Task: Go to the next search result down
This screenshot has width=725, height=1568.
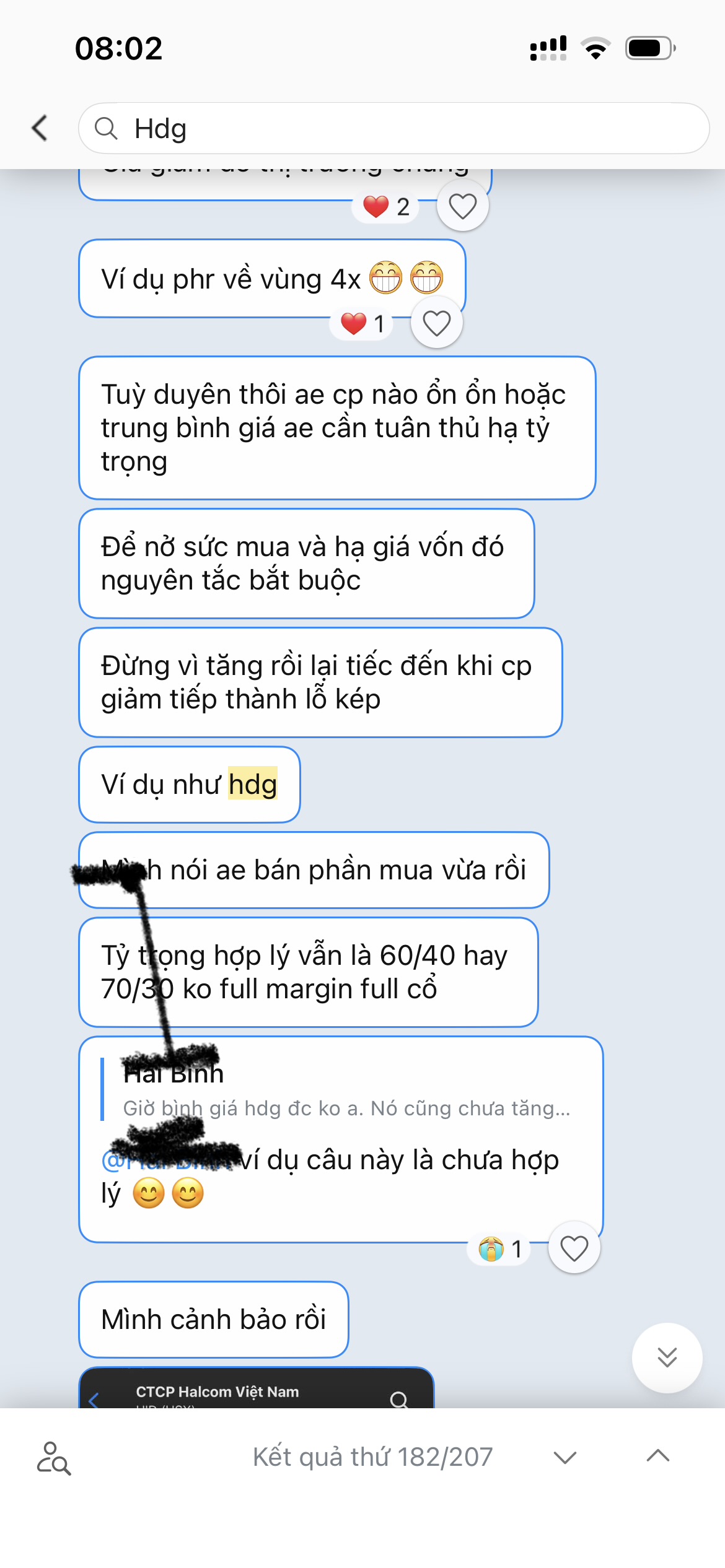Action: coord(565,1457)
